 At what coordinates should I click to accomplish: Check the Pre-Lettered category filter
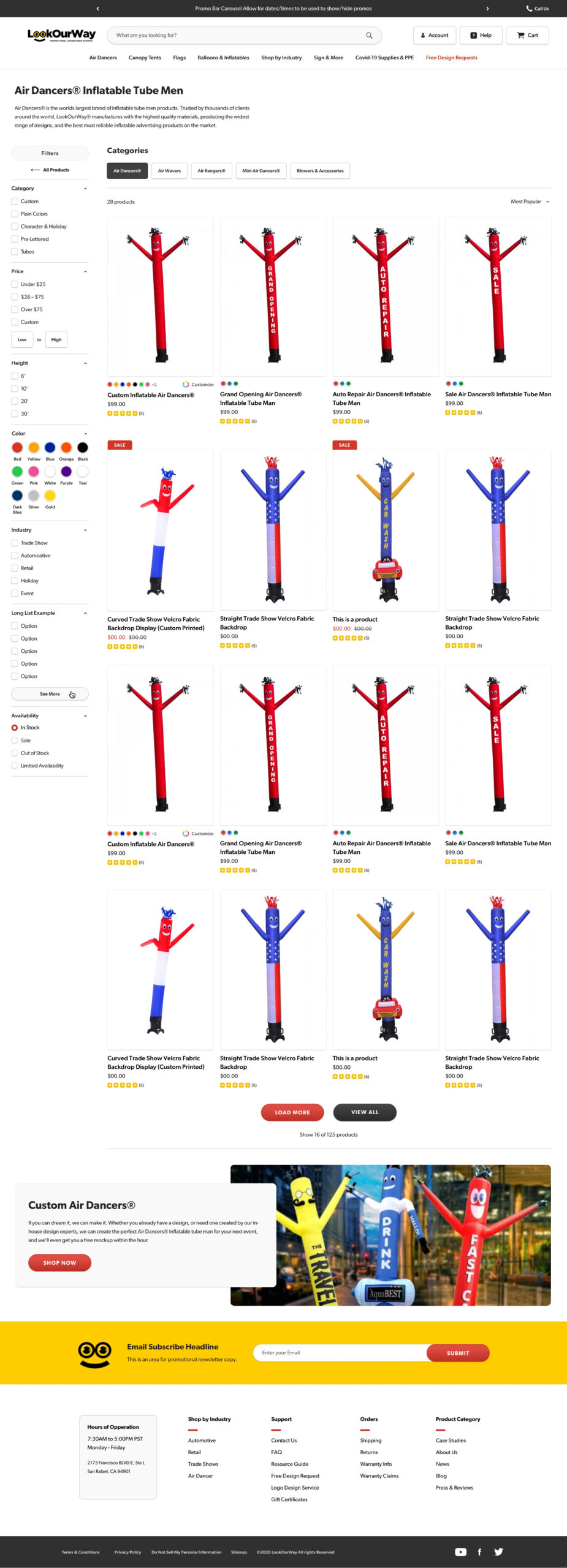click(15, 239)
